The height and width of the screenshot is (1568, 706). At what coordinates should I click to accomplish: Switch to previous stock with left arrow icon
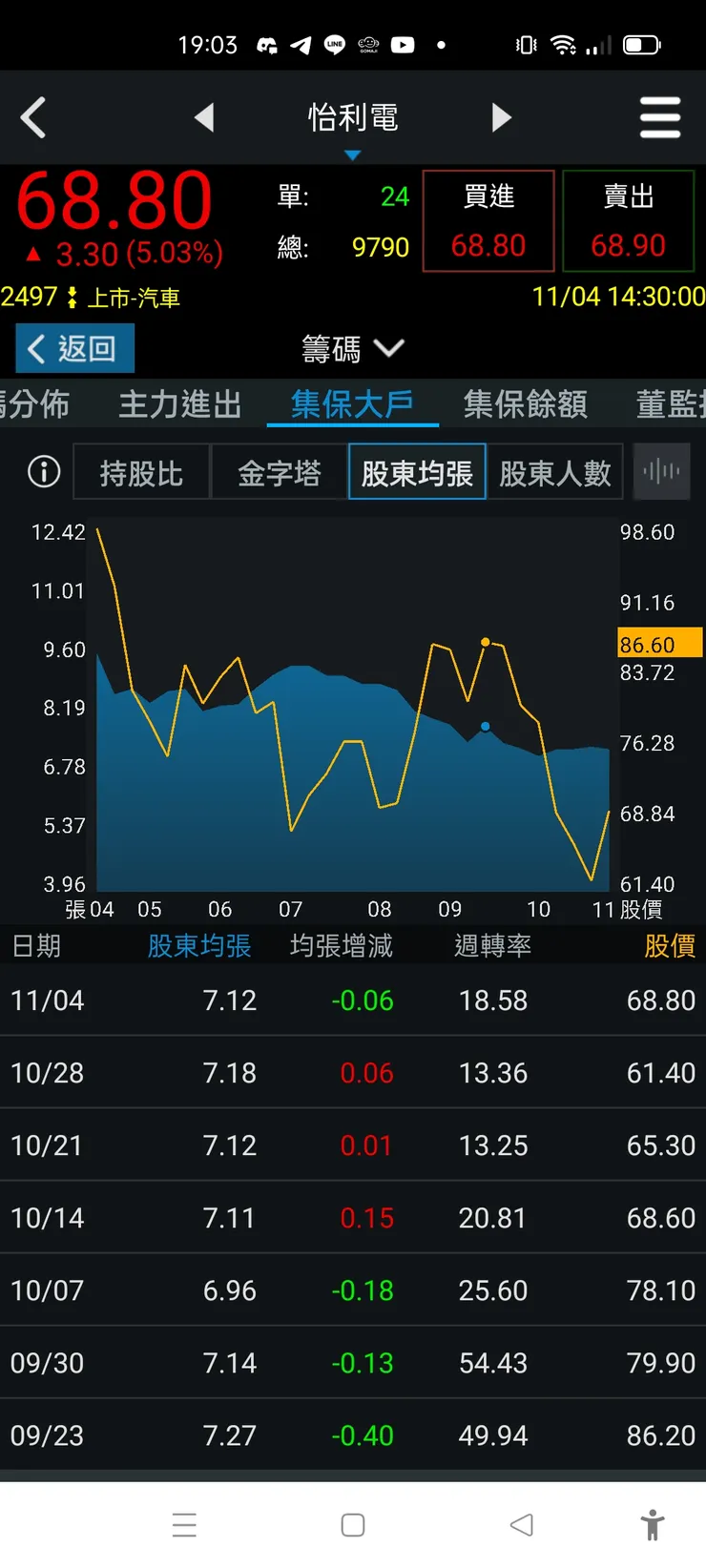[x=205, y=117]
